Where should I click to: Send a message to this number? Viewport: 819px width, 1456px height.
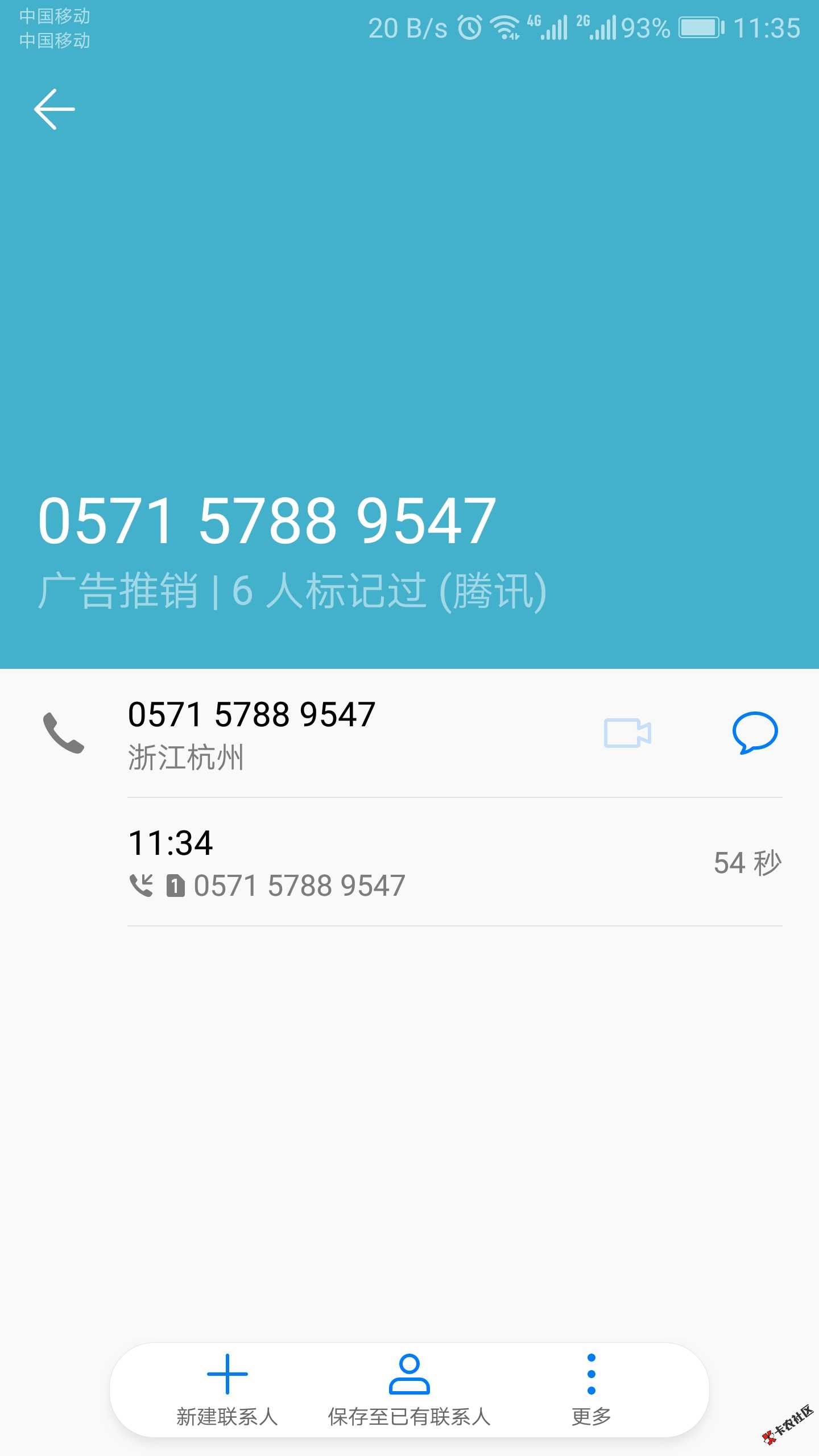755,733
